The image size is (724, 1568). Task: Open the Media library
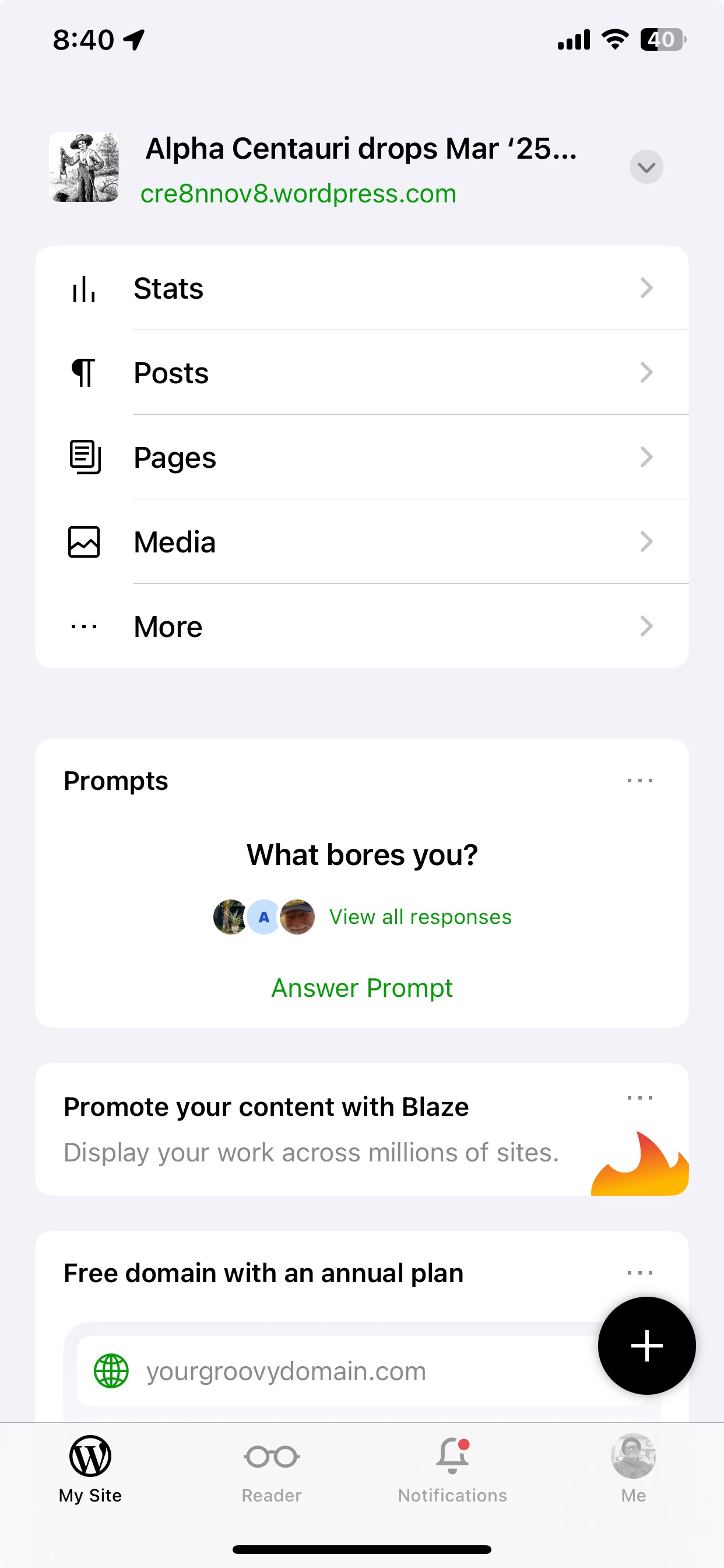click(361, 542)
